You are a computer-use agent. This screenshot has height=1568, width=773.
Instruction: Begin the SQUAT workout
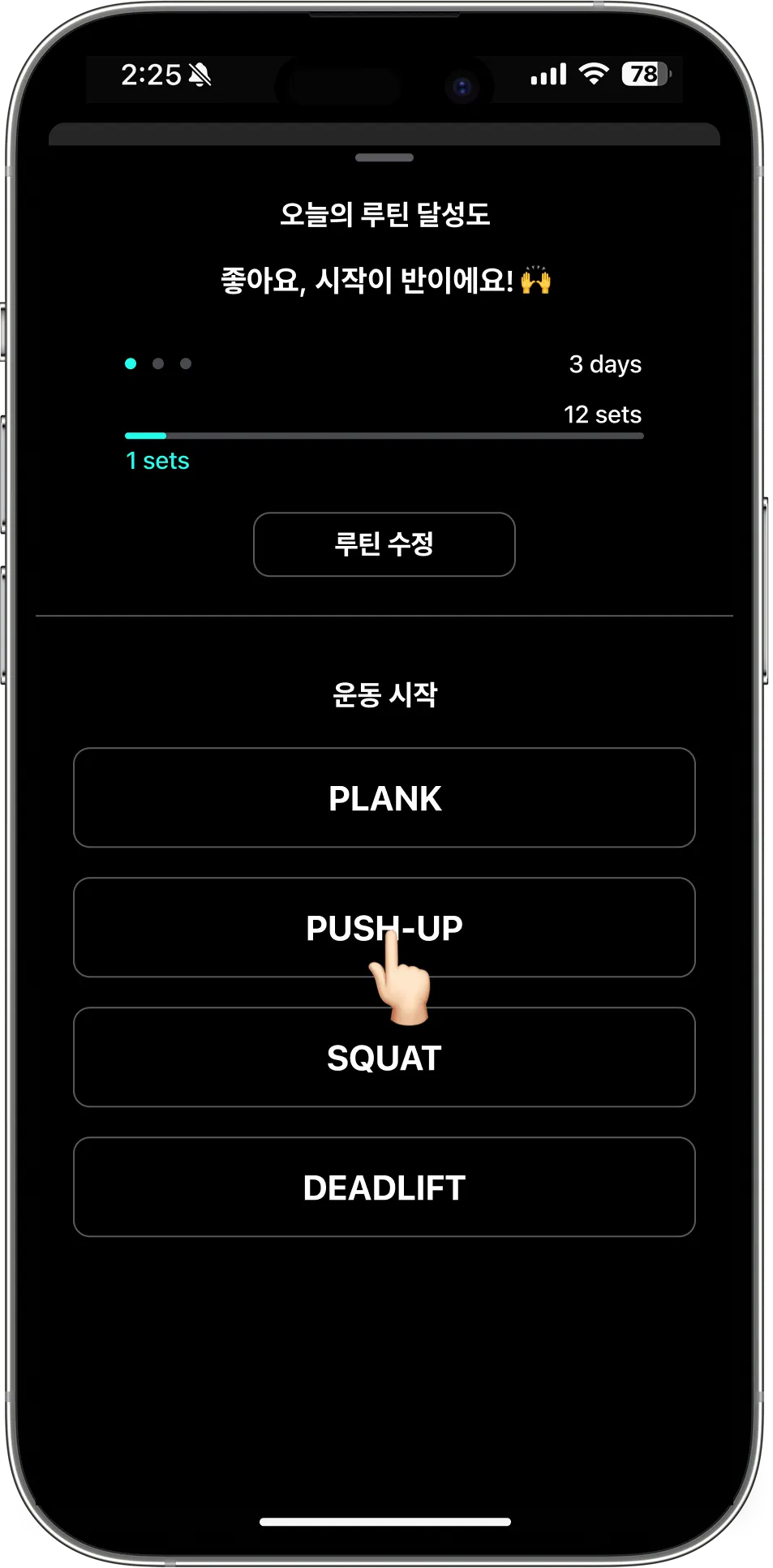pos(384,1058)
